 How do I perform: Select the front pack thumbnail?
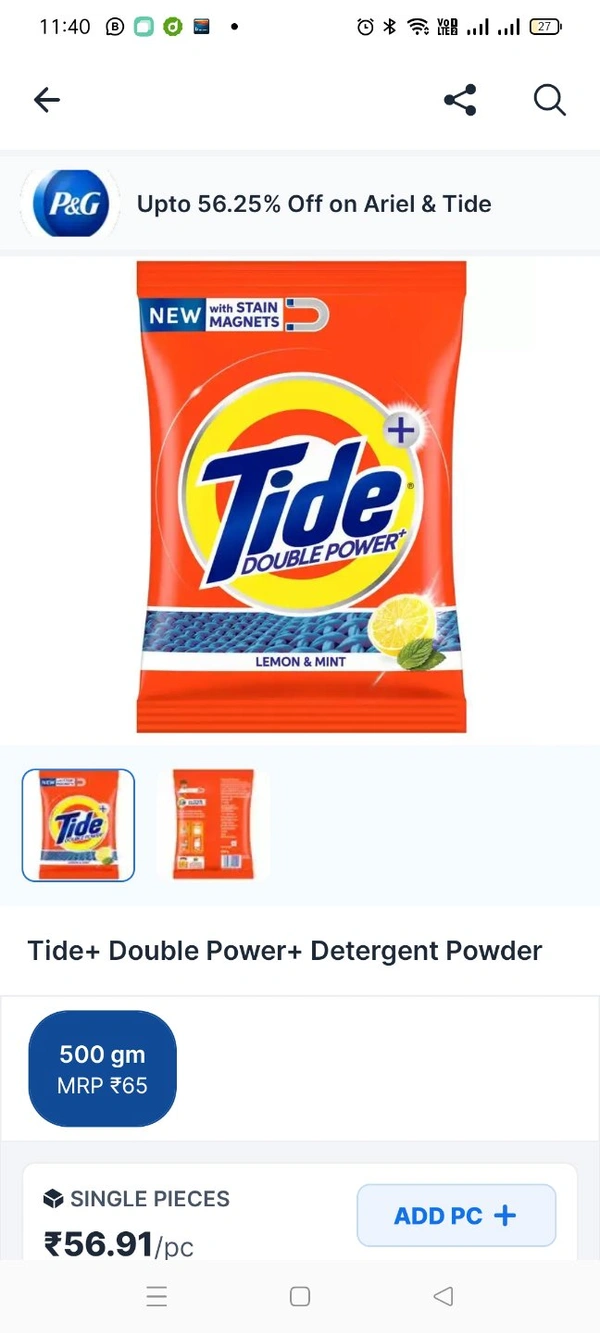78,825
